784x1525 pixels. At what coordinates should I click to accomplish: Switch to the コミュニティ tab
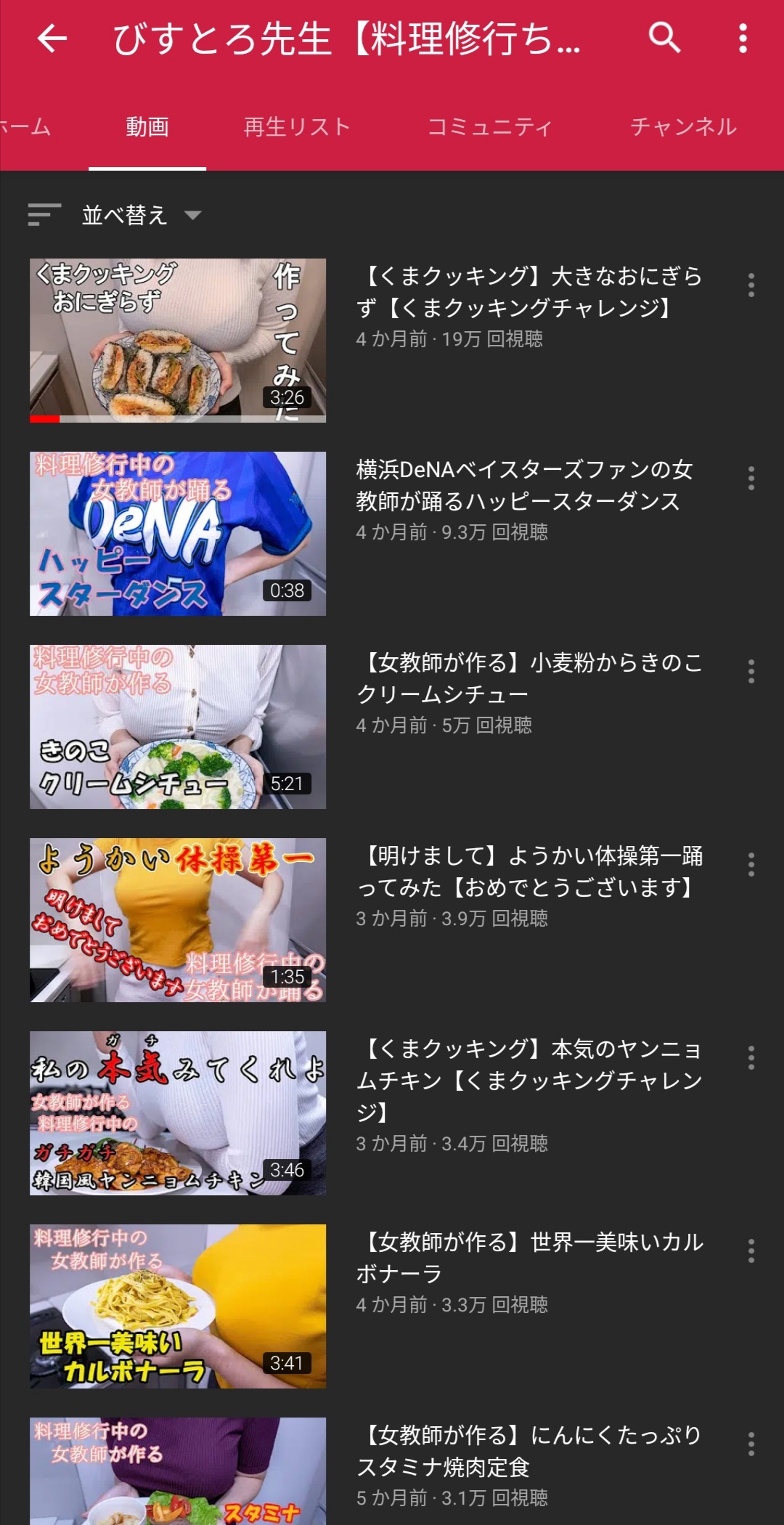pyautogui.click(x=490, y=127)
